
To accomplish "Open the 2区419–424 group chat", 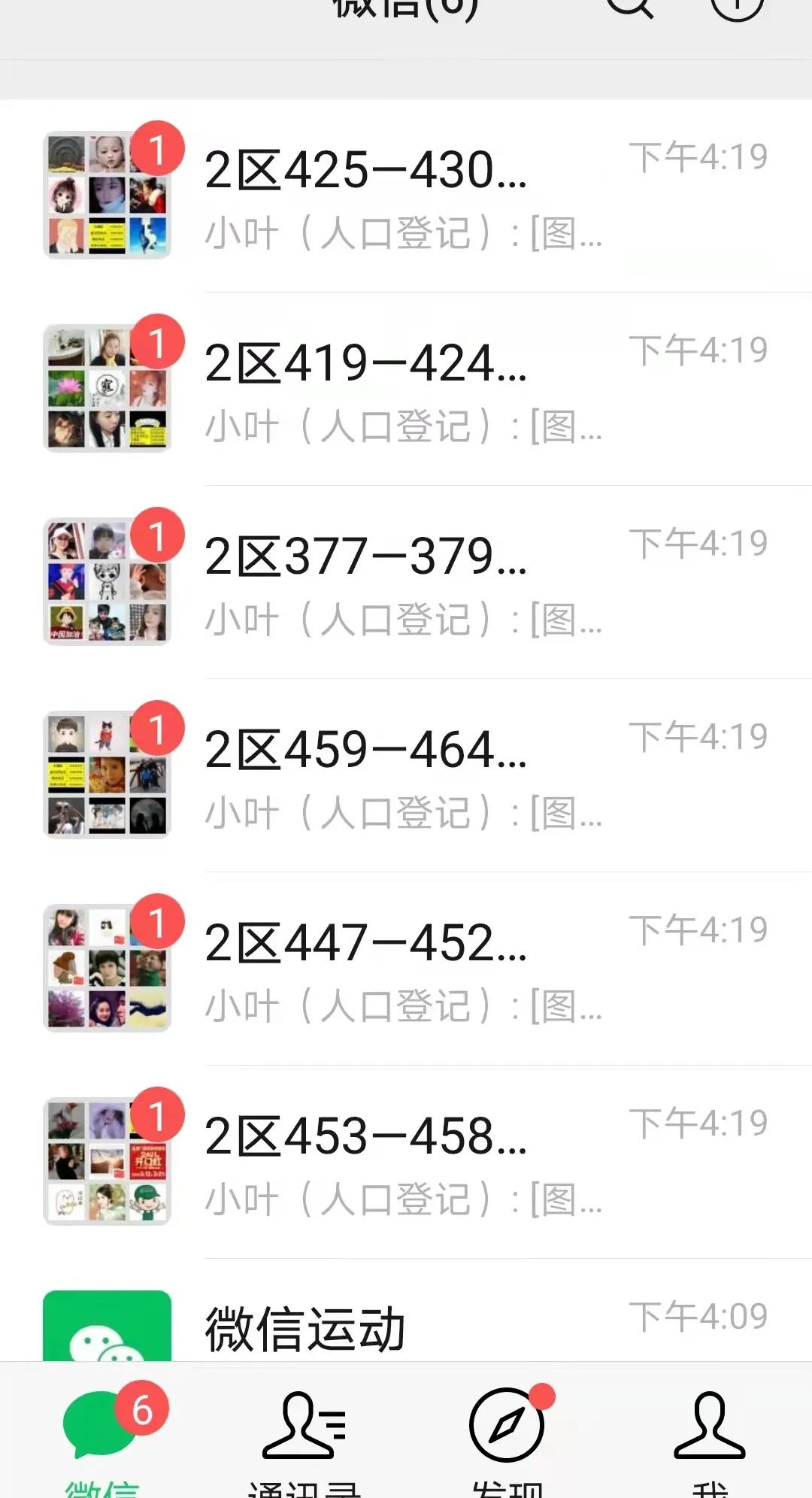I will (406, 389).
